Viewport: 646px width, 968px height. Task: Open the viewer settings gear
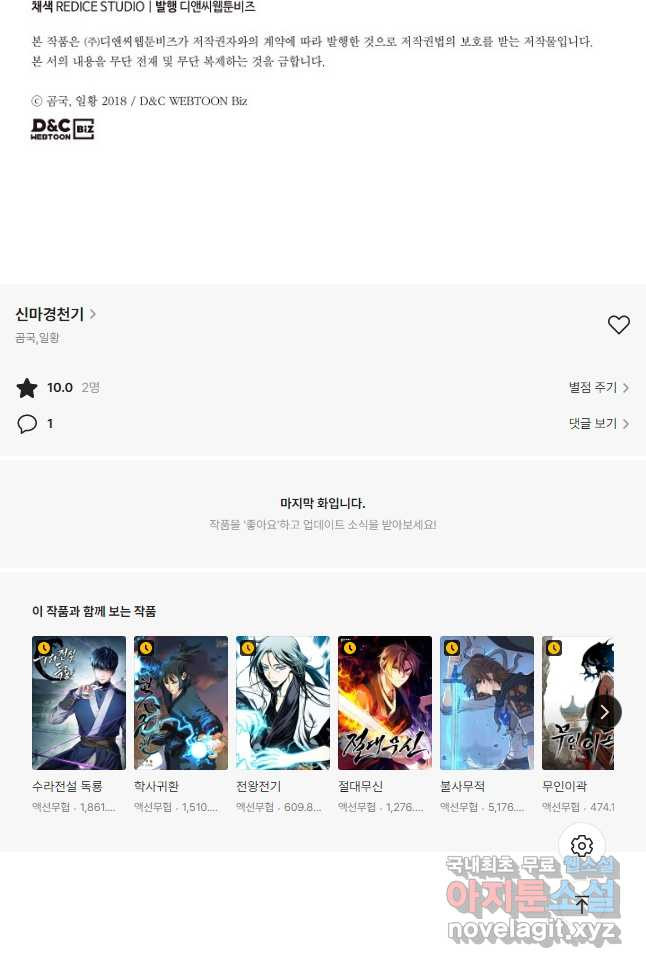click(x=582, y=846)
